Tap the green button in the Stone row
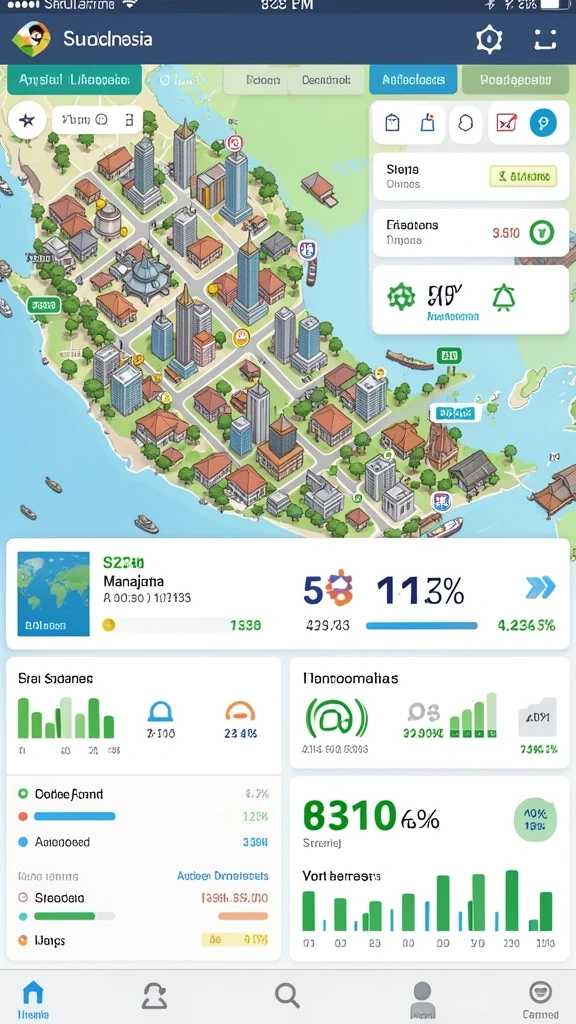The height and width of the screenshot is (1024, 576). click(523, 176)
